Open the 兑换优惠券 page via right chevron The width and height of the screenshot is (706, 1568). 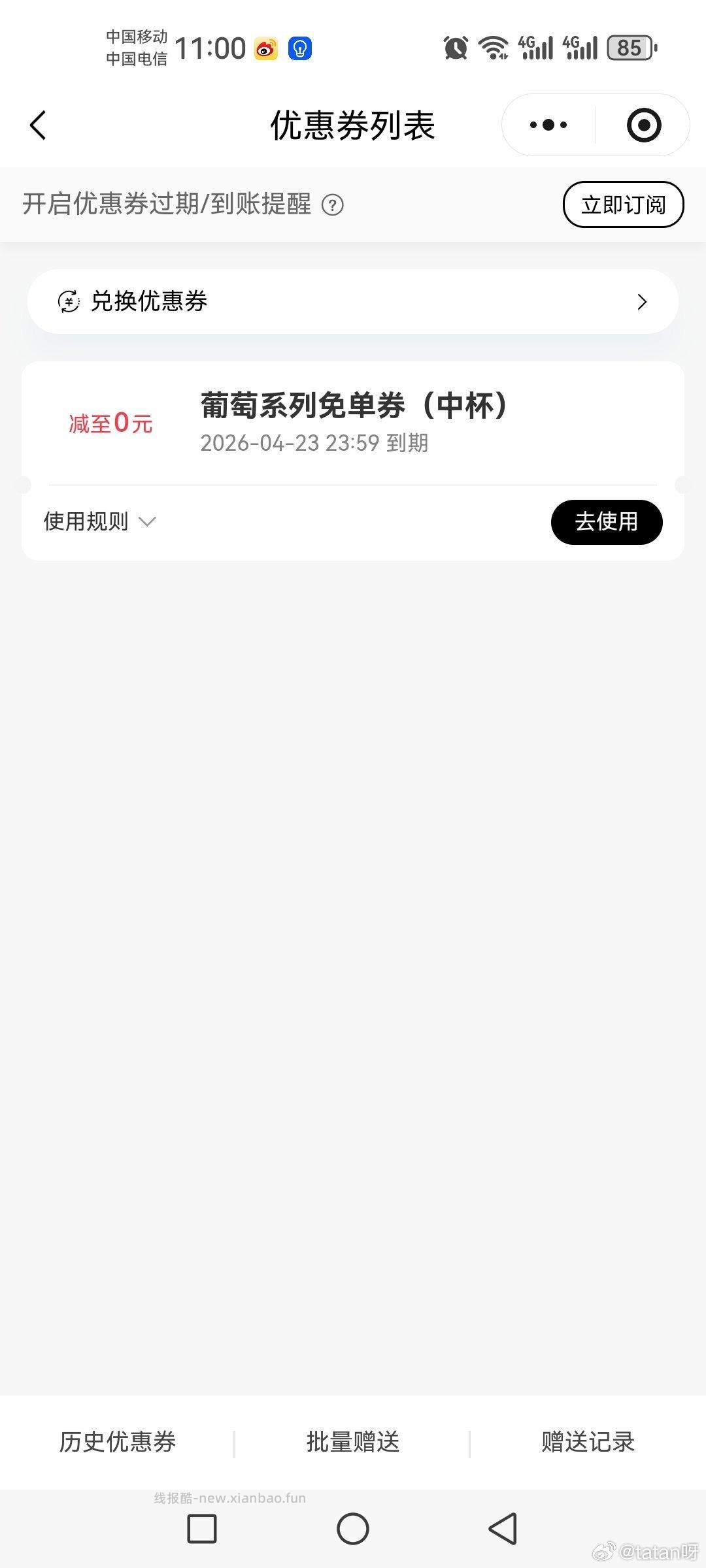[642, 301]
